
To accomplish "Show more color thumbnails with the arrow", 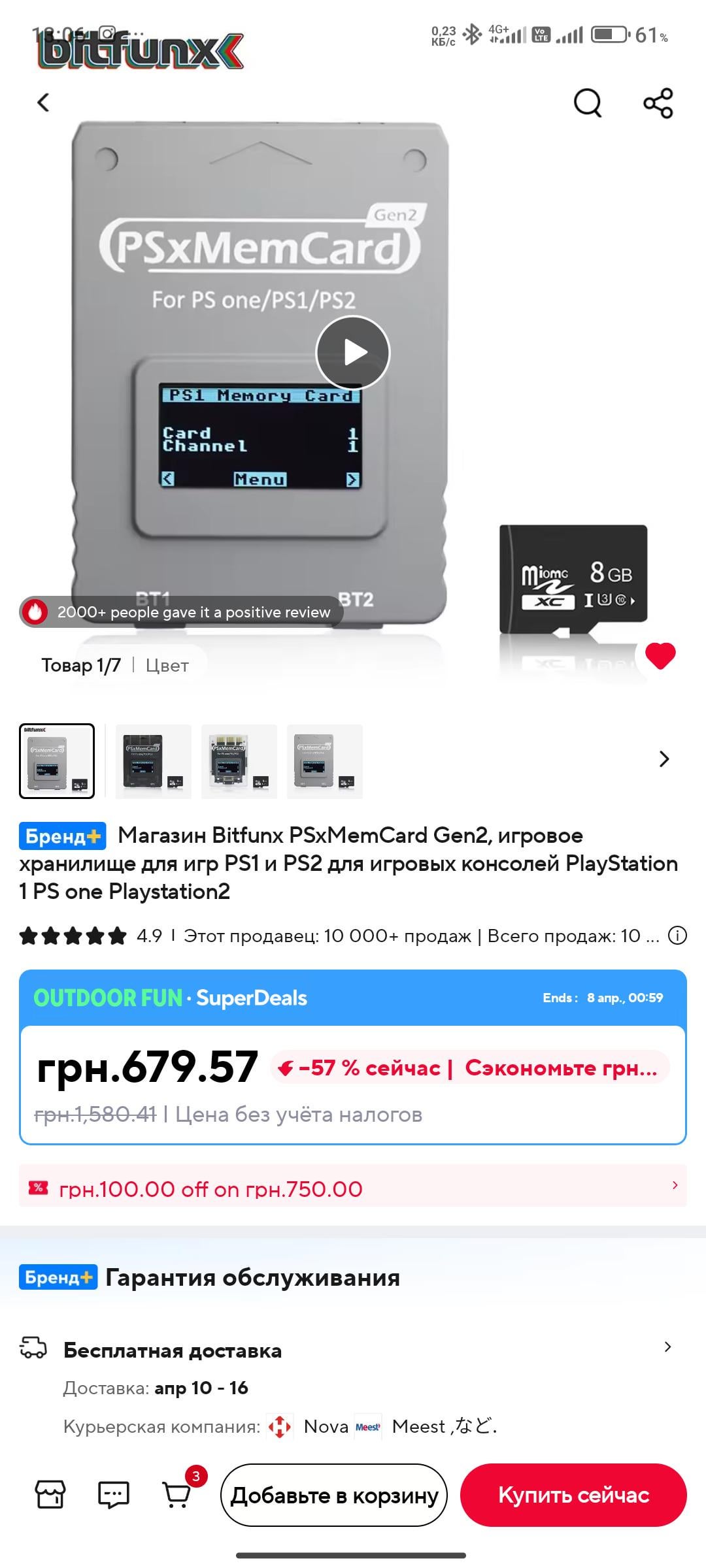I will (x=664, y=759).
